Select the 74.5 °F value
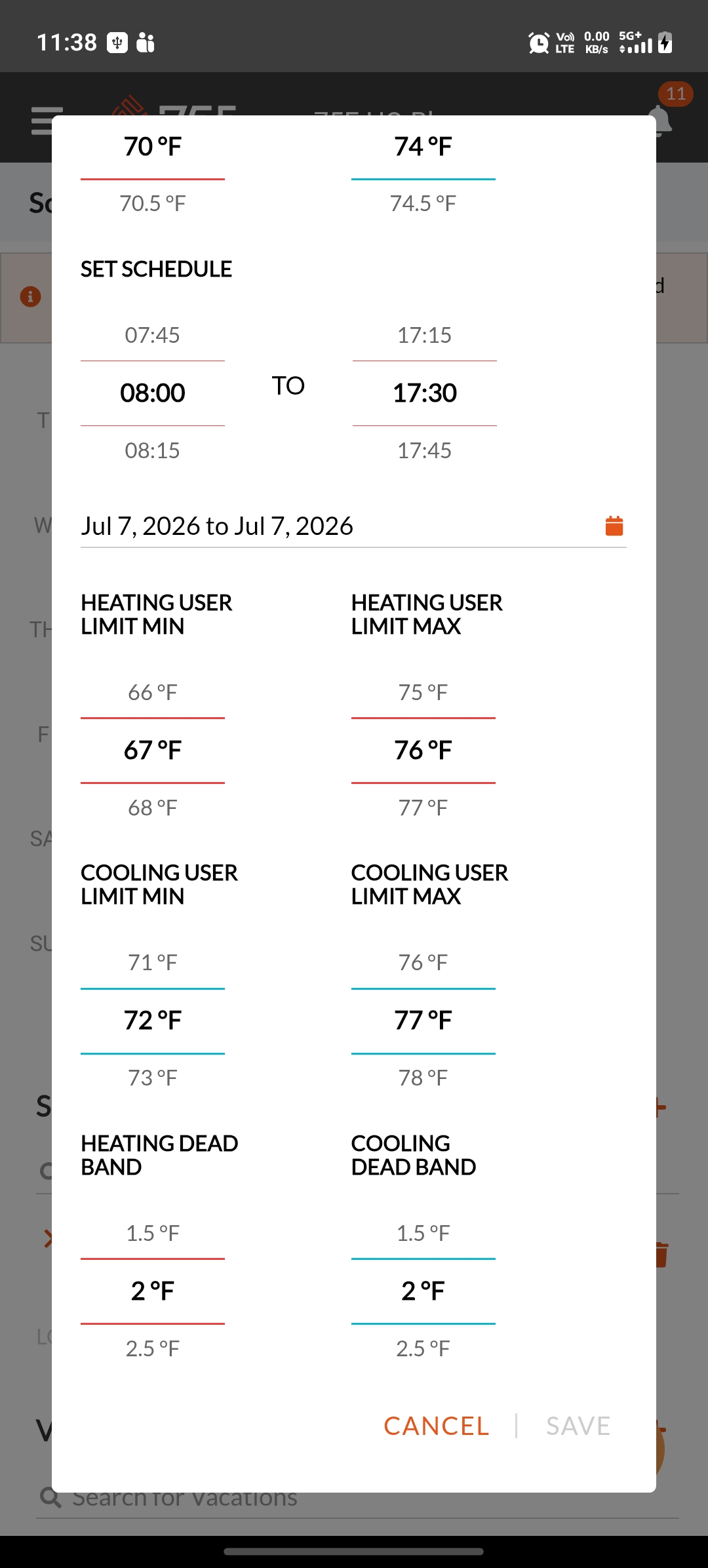 (x=423, y=203)
